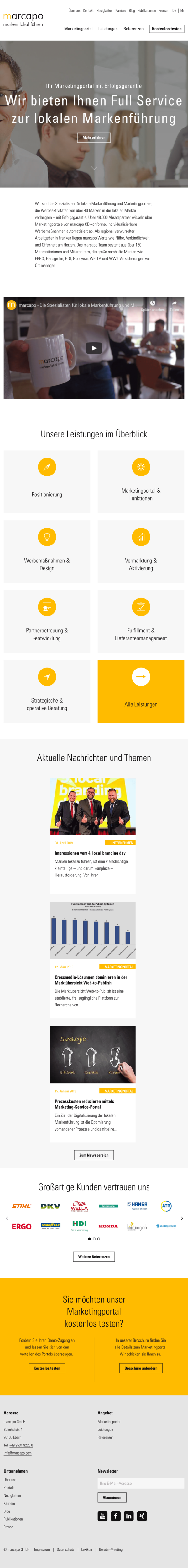This screenshot has height=1568, width=188.
Task: Open the Datenschutz footer link
Action: 65,1550
